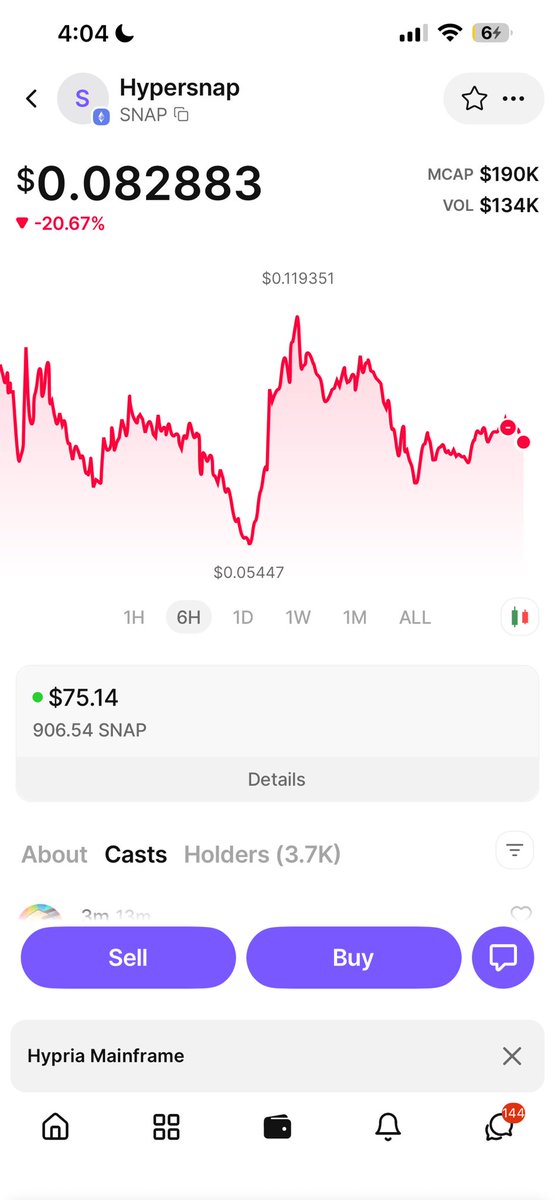Select the 6H chart range

coord(188,617)
